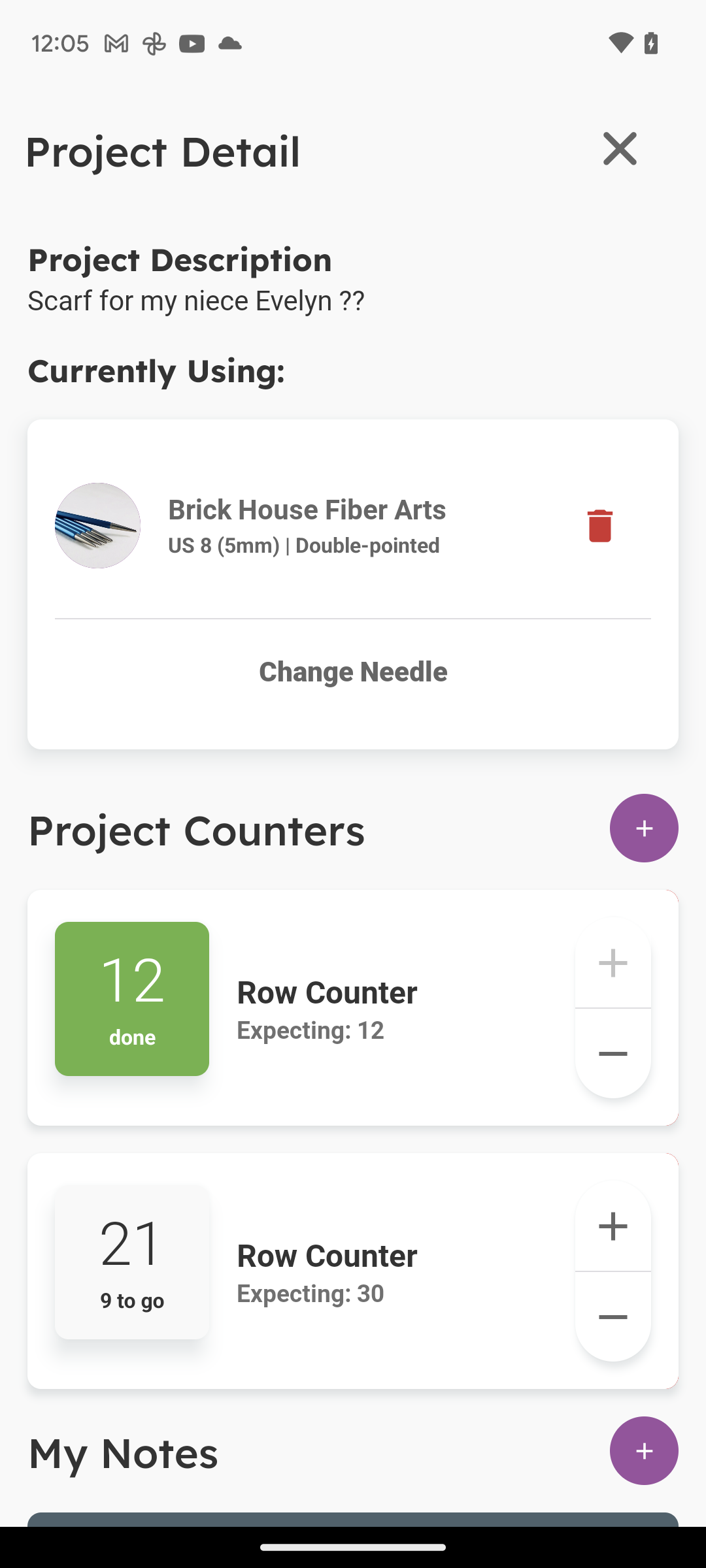Close the Project Detail screen
Image resolution: width=706 pixels, height=1568 pixels.
coord(619,149)
